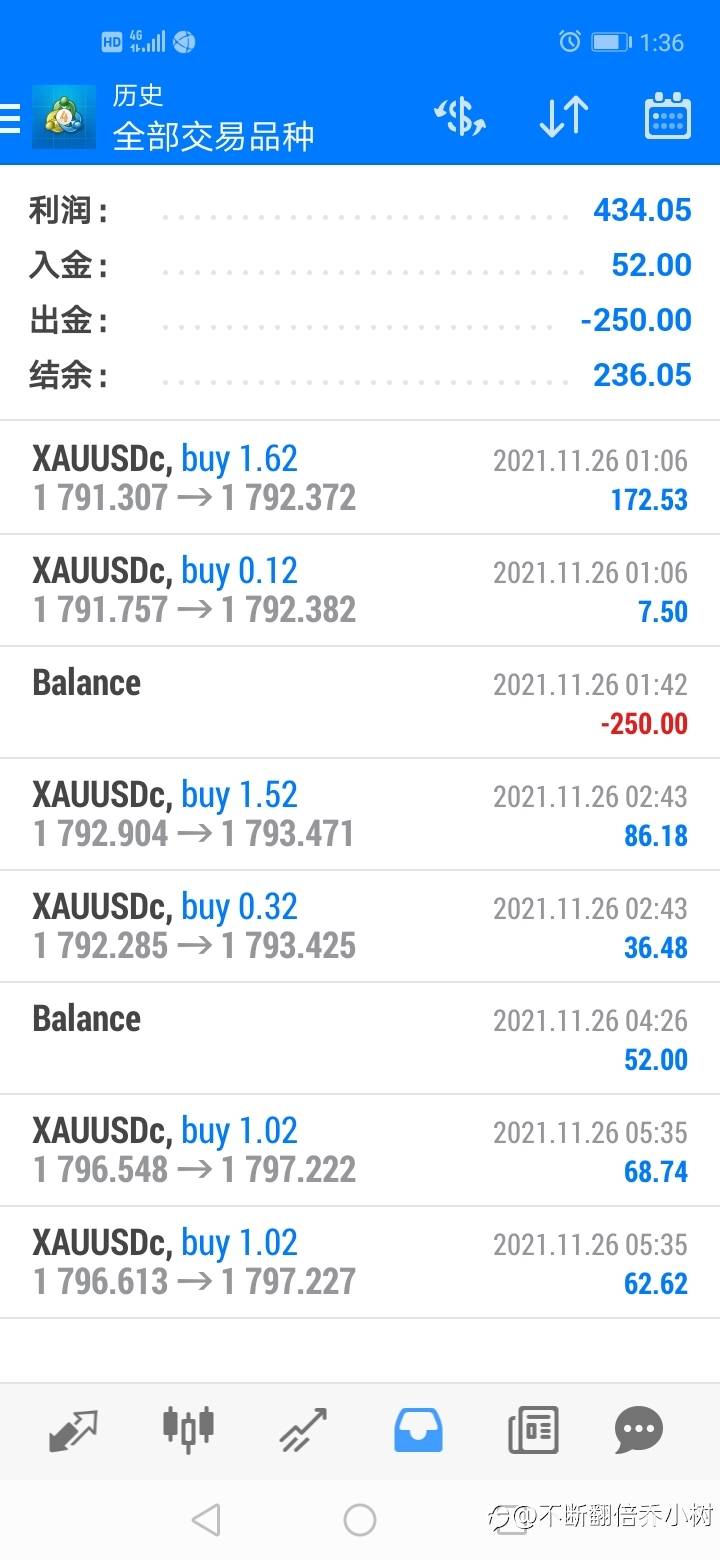
Task: Open the calendar date range picker
Action: (x=667, y=117)
